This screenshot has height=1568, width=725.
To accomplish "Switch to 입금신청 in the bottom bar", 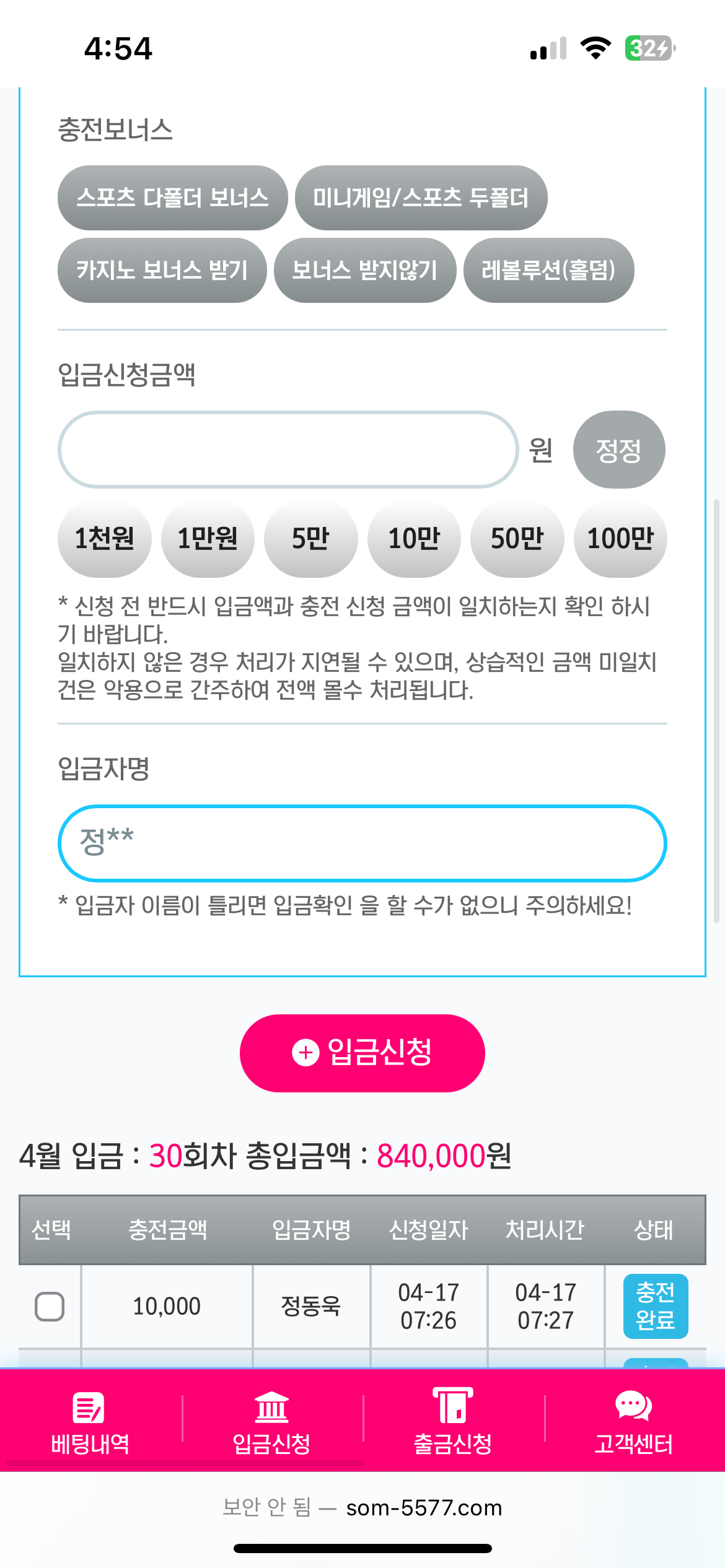I will 271,1421.
